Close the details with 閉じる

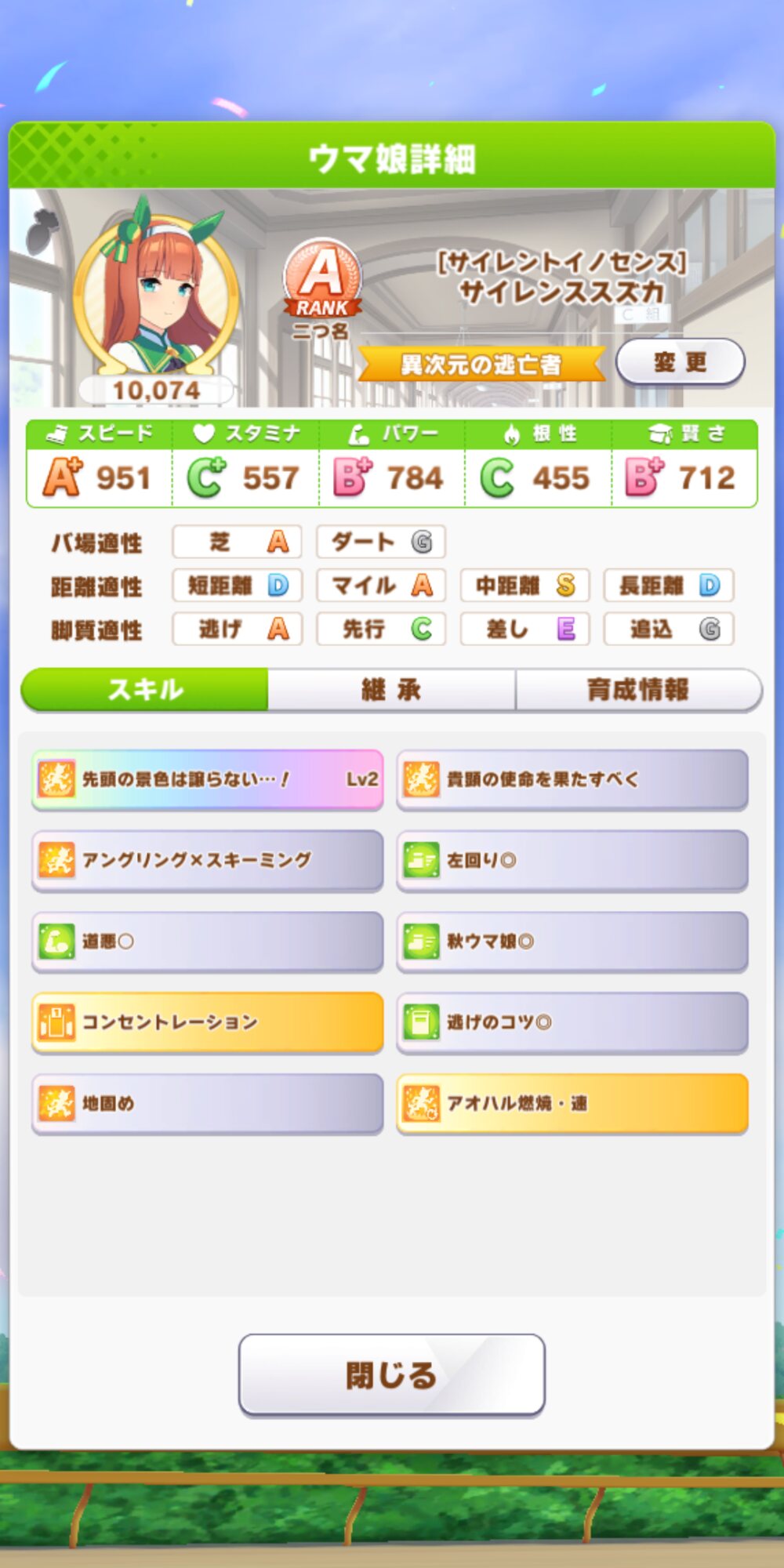point(391,1375)
